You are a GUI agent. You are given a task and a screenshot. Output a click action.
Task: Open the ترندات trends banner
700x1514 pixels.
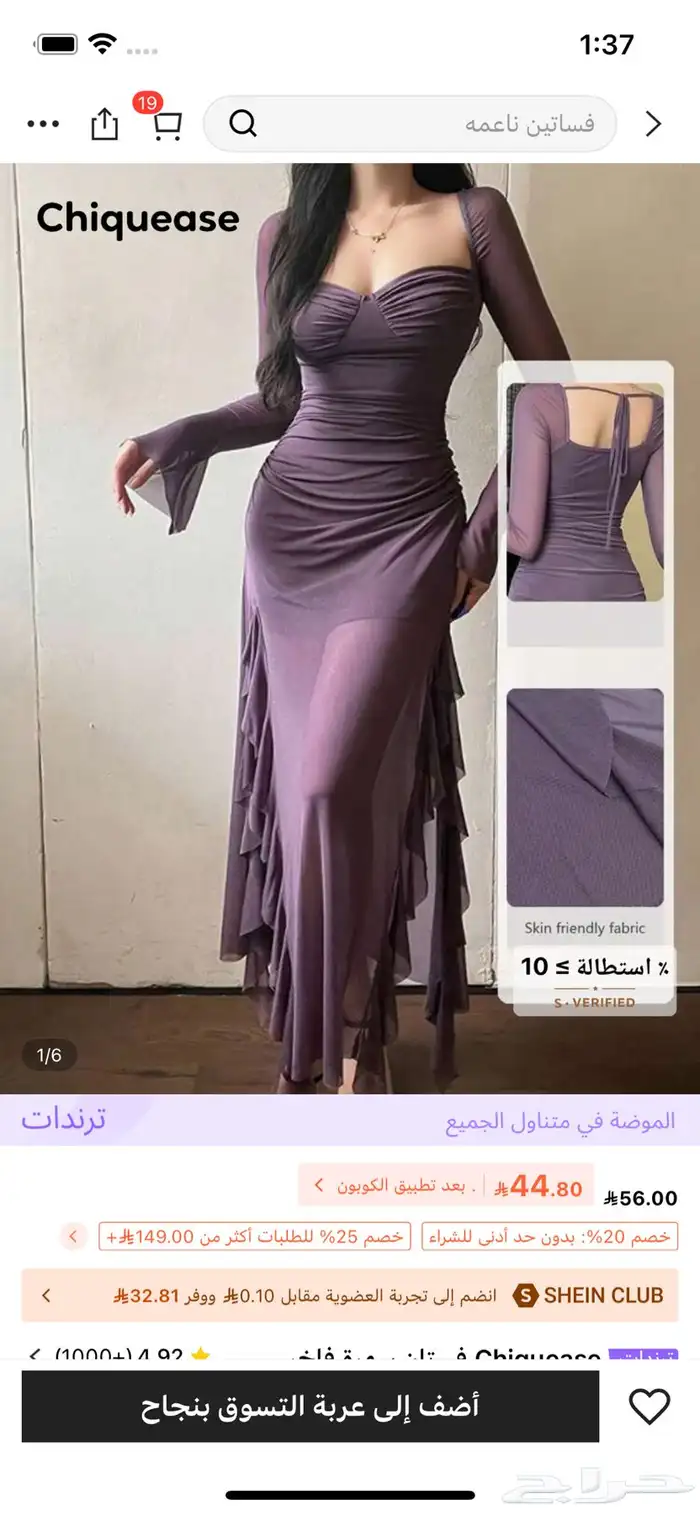pyautogui.click(x=350, y=1119)
